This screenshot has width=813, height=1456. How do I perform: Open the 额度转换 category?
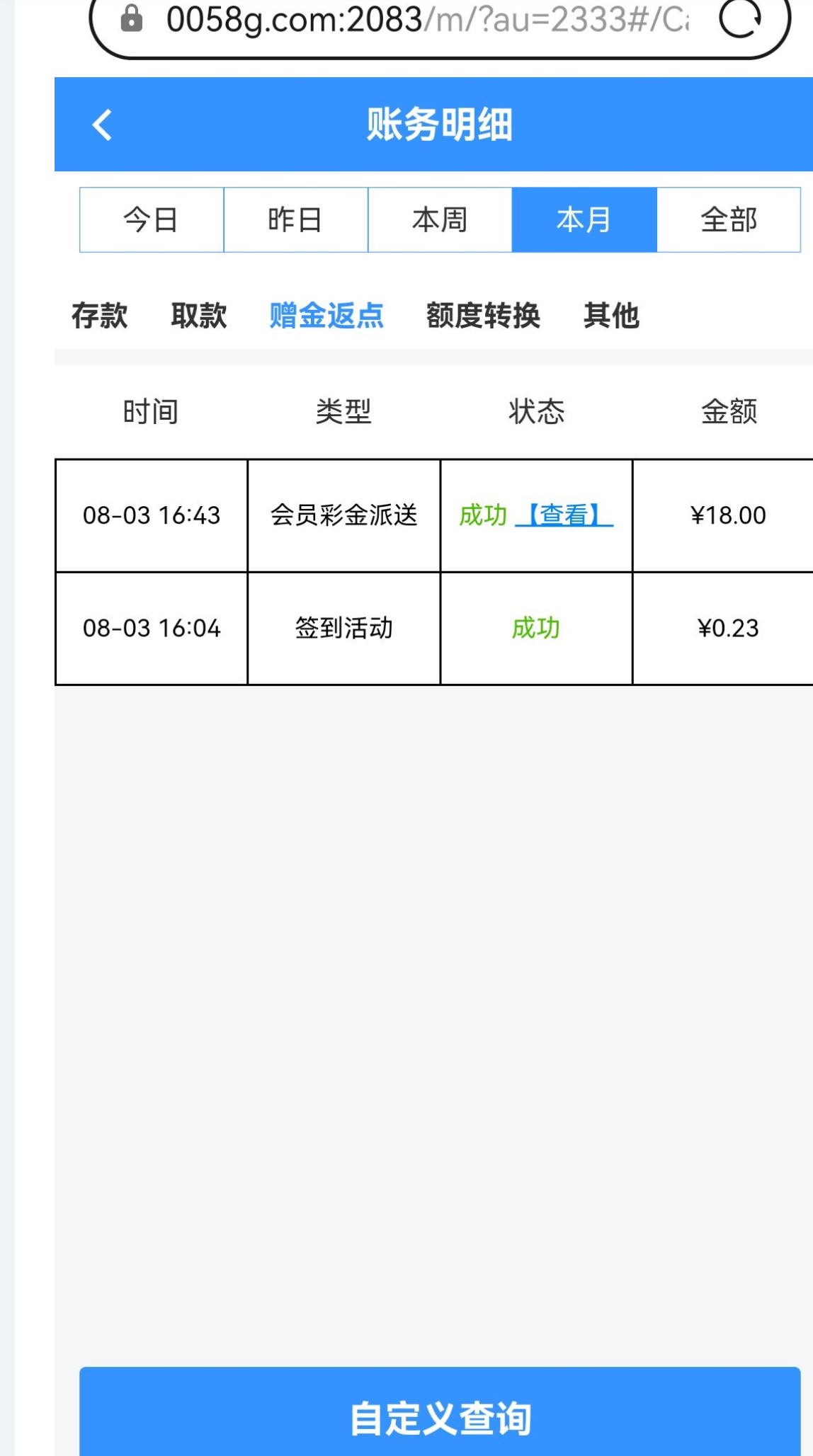(484, 316)
